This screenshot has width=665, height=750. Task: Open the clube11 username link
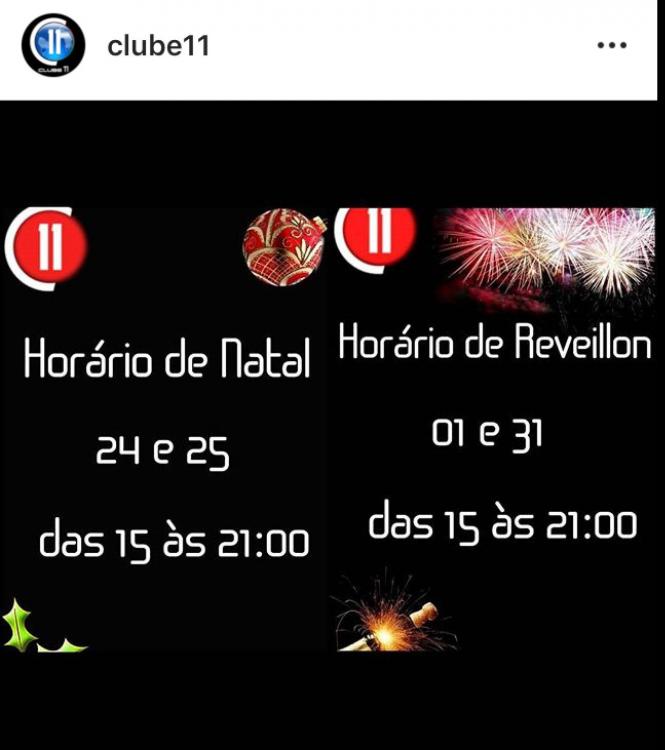click(158, 46)
